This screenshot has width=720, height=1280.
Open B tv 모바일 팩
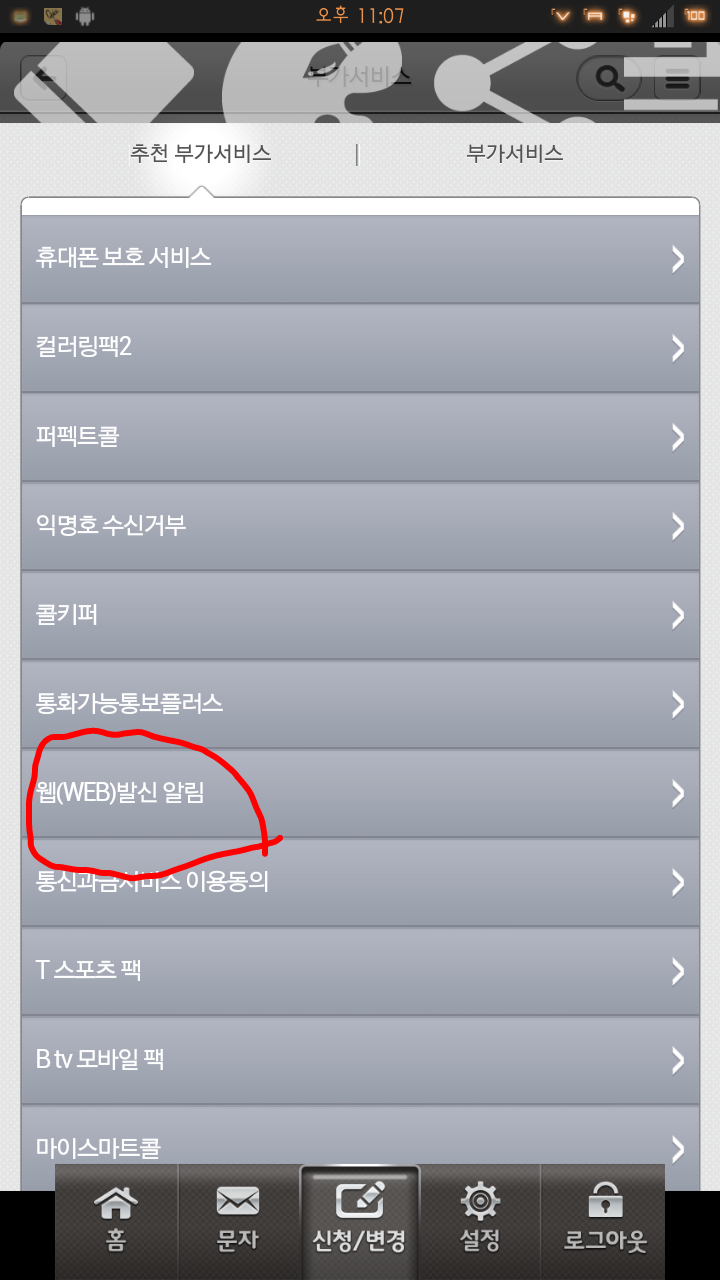point(360,1060)
